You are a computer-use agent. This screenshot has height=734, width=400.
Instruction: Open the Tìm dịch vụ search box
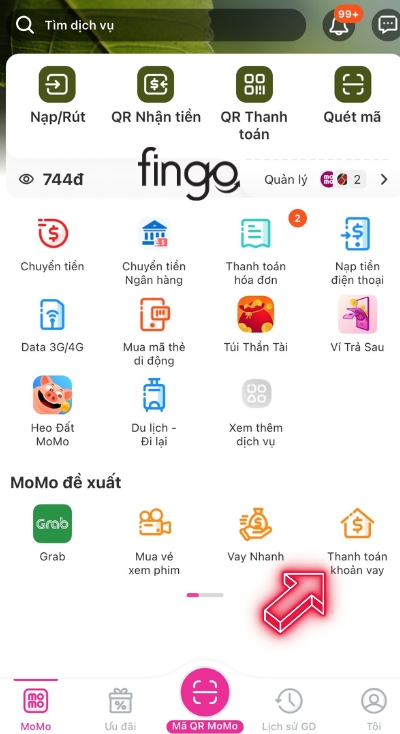(159, 25)
